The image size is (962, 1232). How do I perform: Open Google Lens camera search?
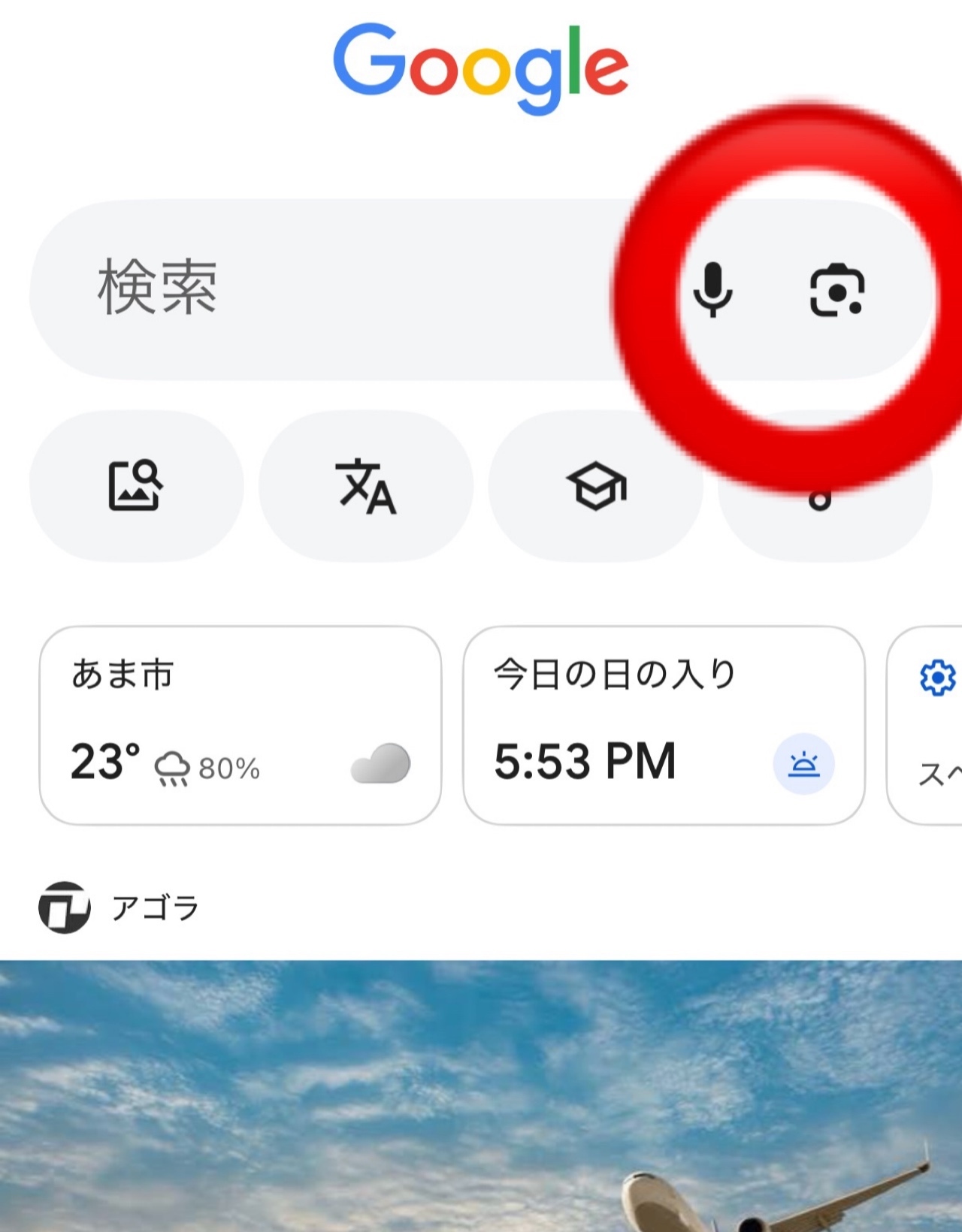pos(836,290)
